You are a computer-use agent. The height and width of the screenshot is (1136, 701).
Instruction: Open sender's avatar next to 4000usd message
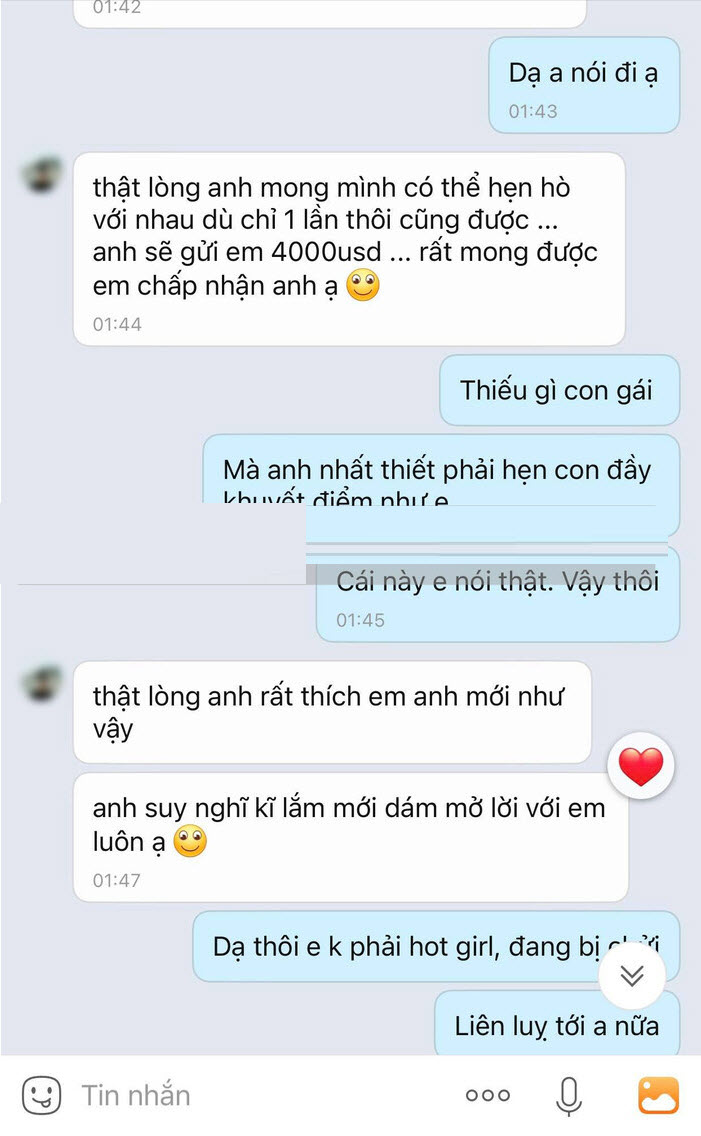tap(42, 176)
